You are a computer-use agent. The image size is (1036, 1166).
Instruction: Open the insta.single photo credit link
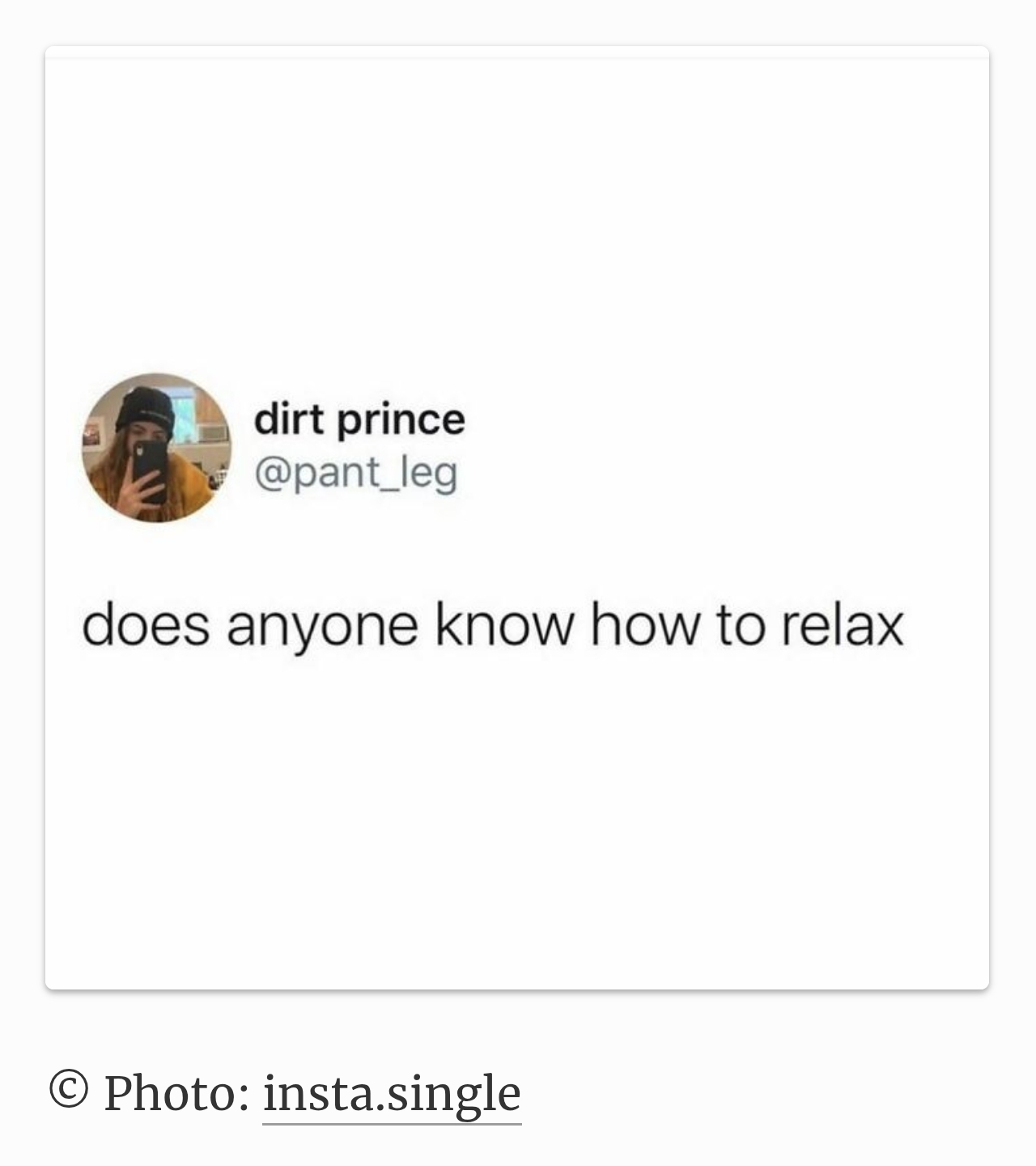point(392,1093)
